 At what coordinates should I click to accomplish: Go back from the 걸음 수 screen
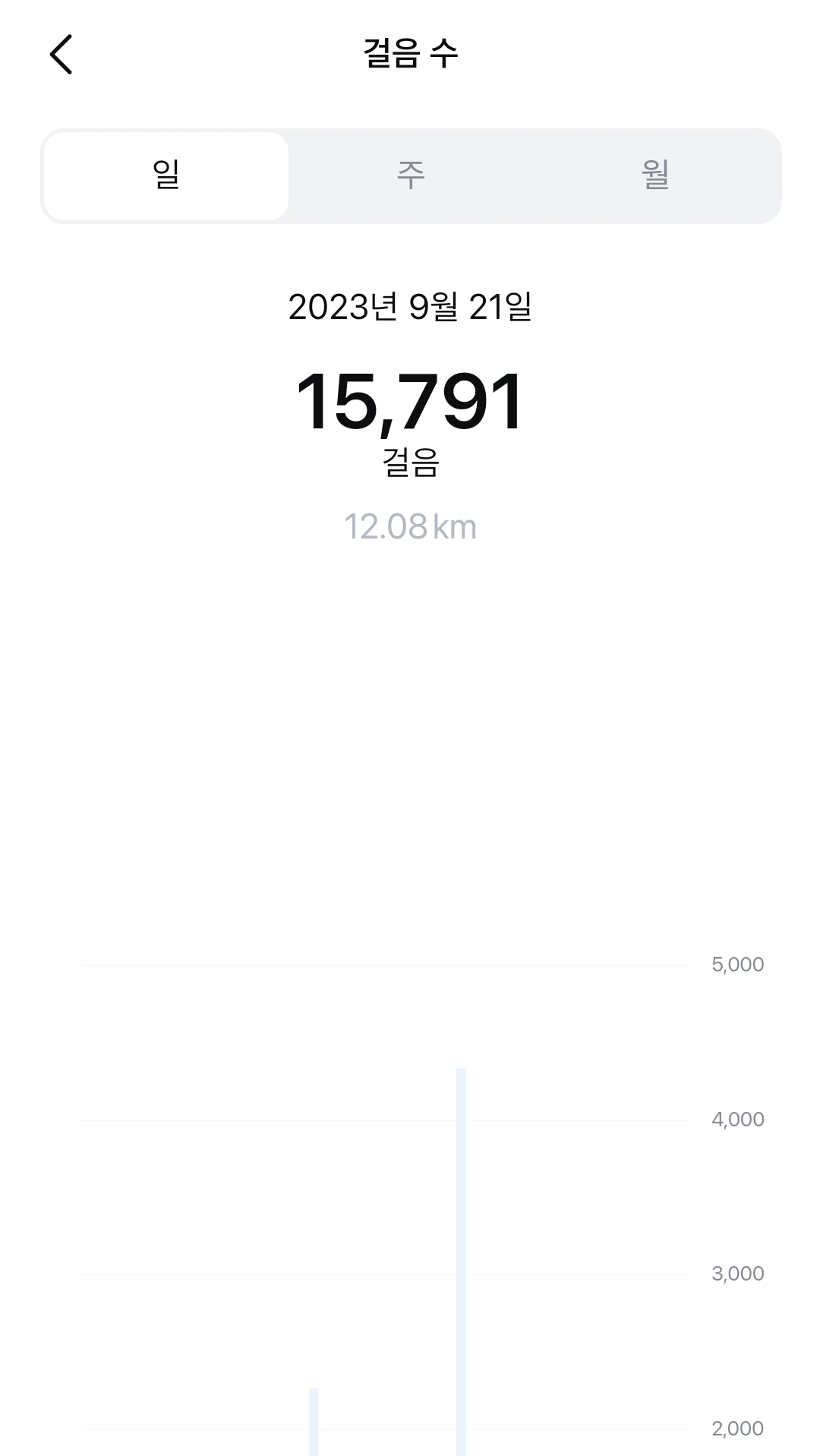[61, 55]
